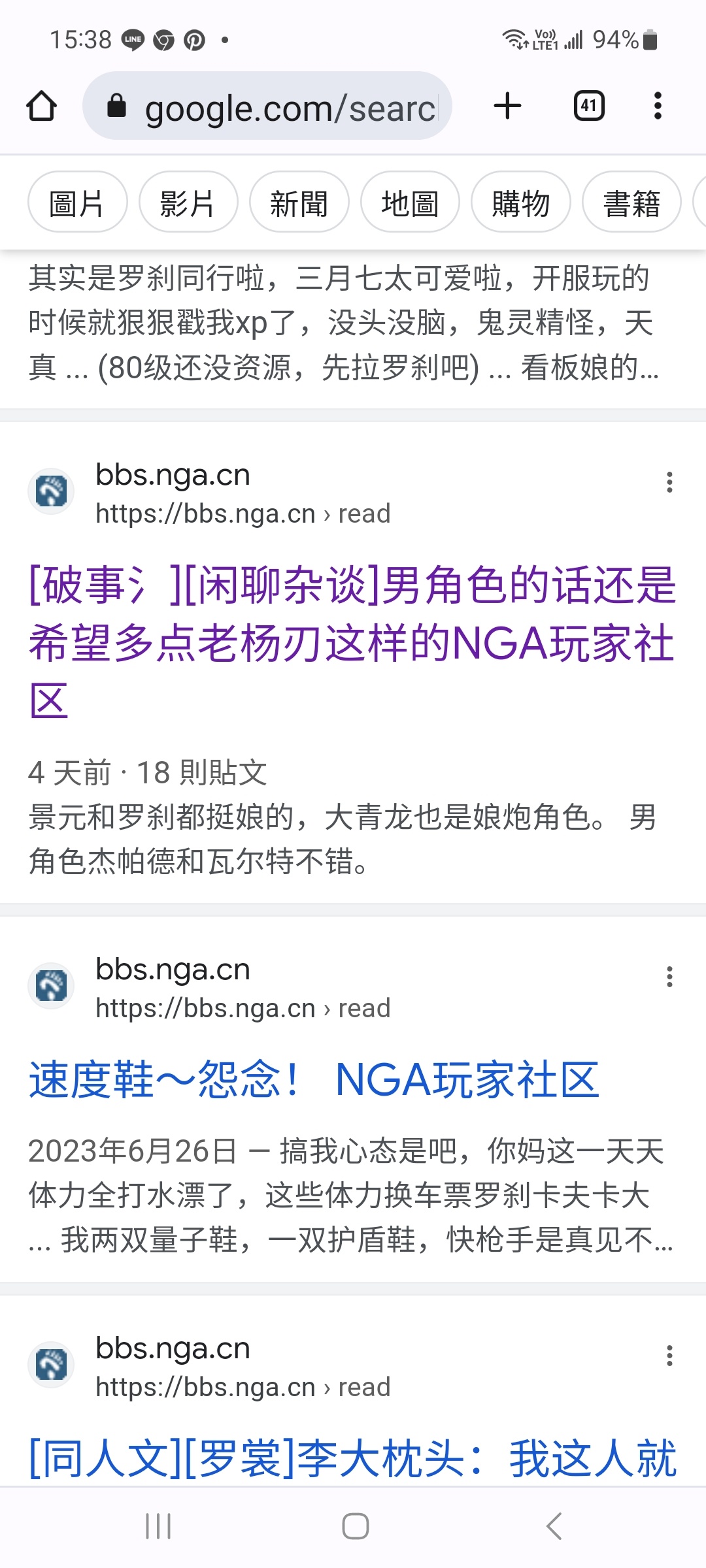Open more options for the 李大枕头 result
Viewport: 706px width, 1568px height.
669,1356
